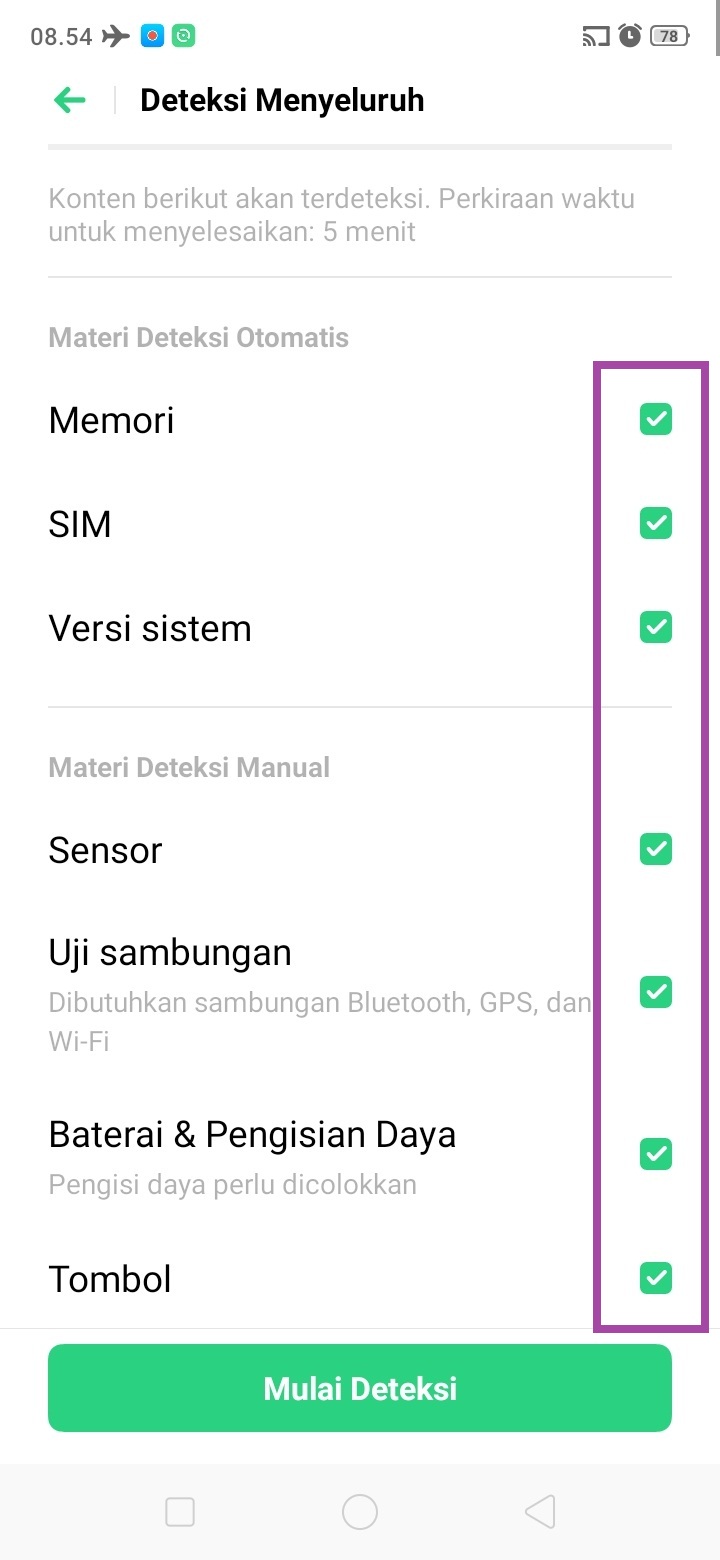
Task: Uncheck the Memori checkbox
Action: [656, 420]
